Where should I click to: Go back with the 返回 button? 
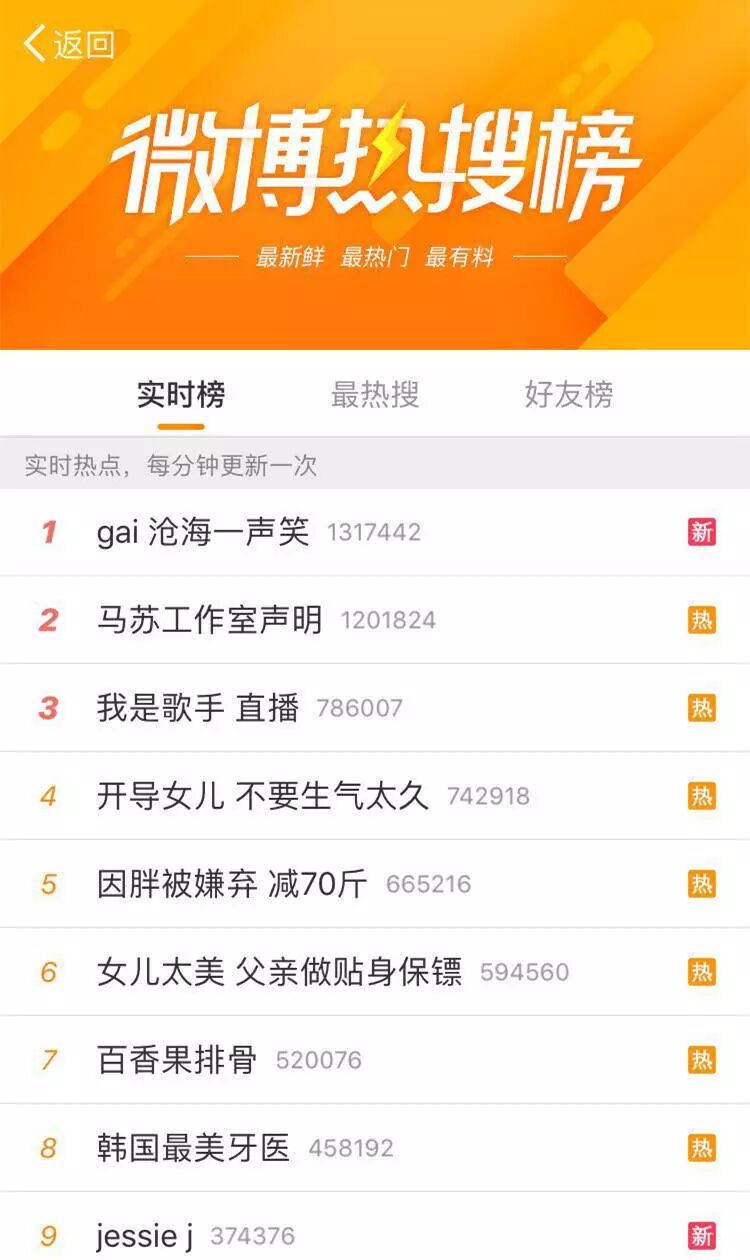click(x=69, y=44)
